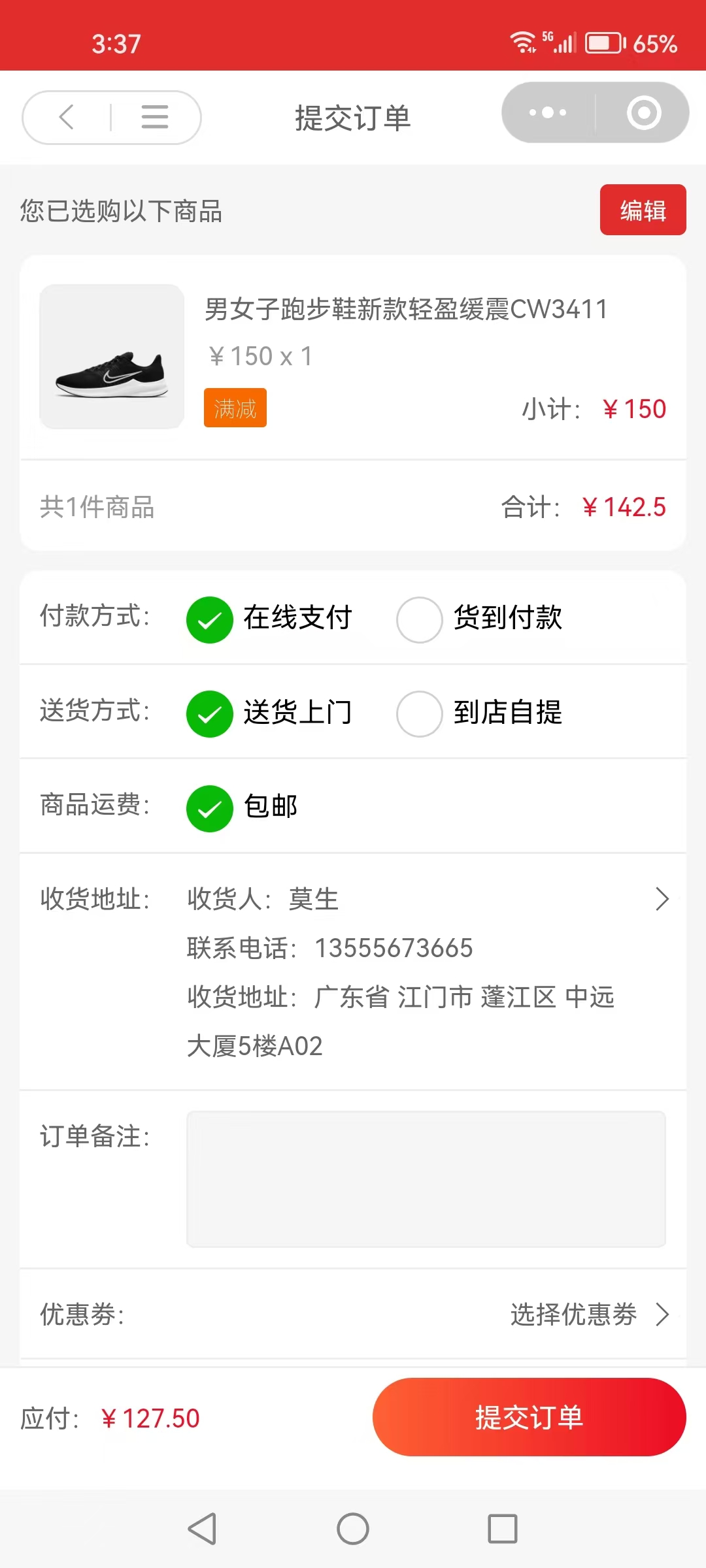Viewport: 706px width, 1568px height.
Task: Change the 收货地址 delivery address
Action: coord(662,899)
